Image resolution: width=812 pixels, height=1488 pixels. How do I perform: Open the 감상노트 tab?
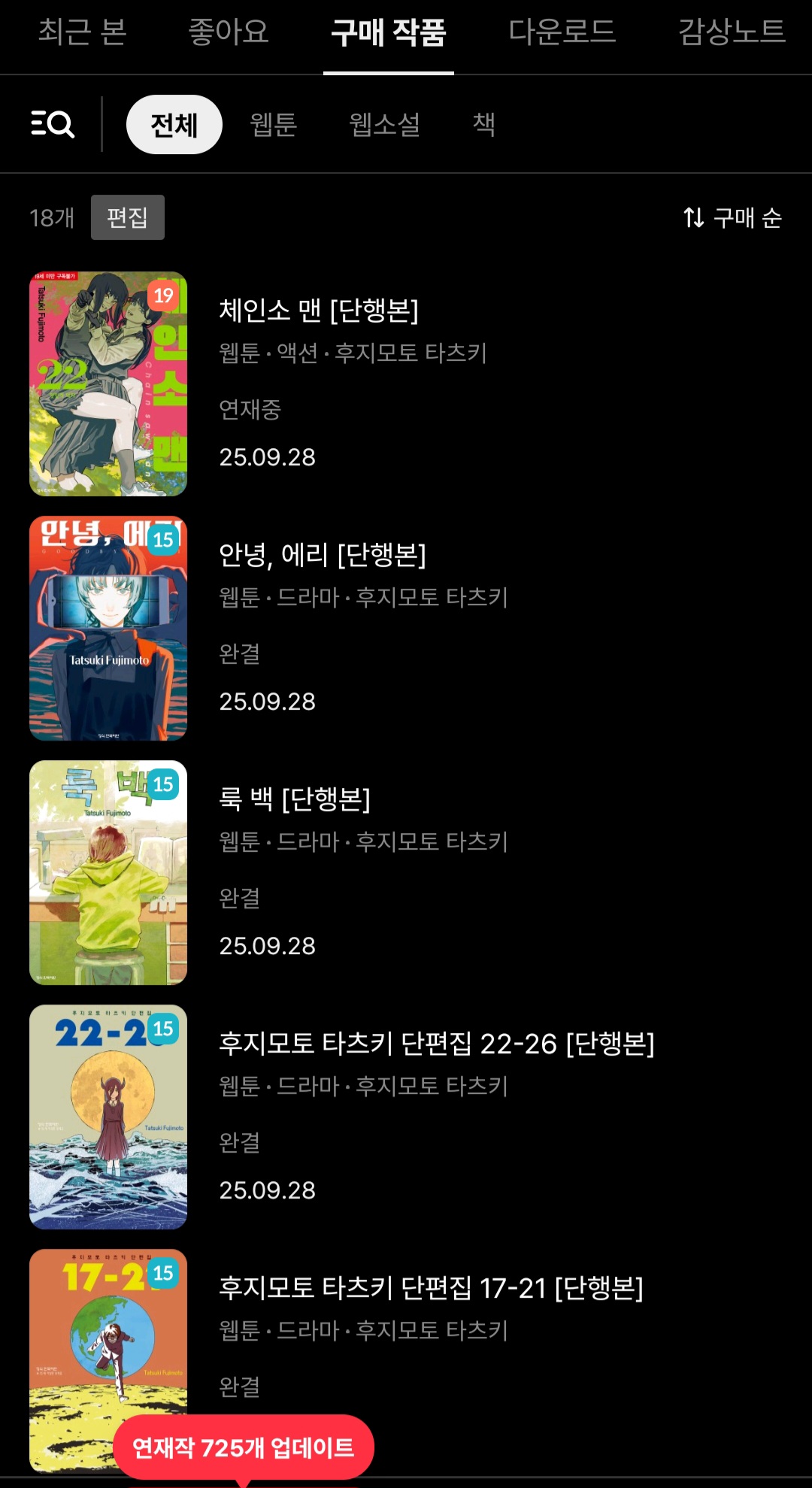click(732, 32)
